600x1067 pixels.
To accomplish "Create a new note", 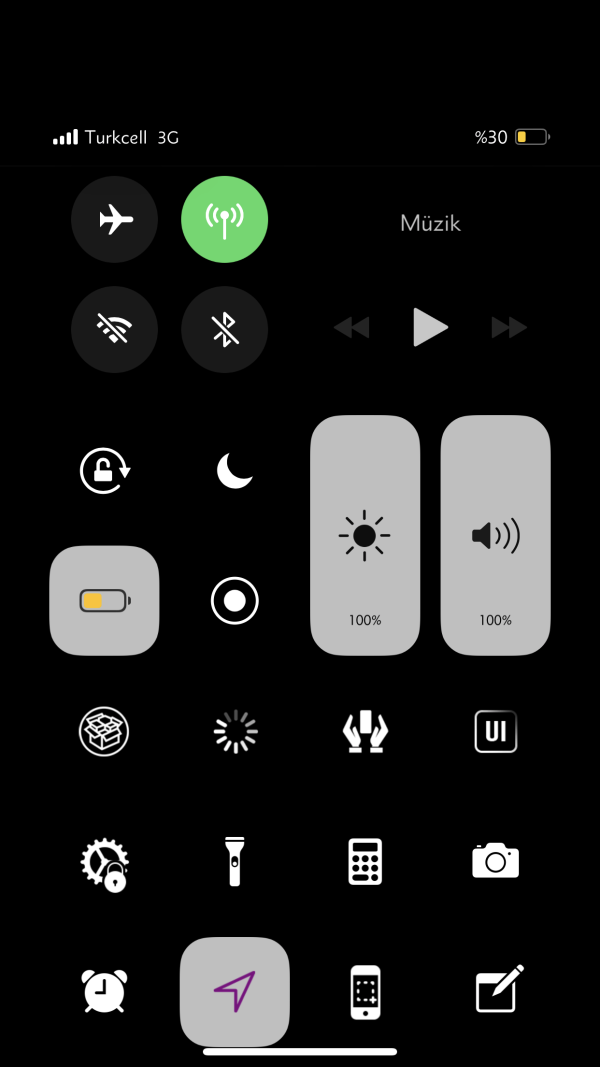I will pos(498,990).
